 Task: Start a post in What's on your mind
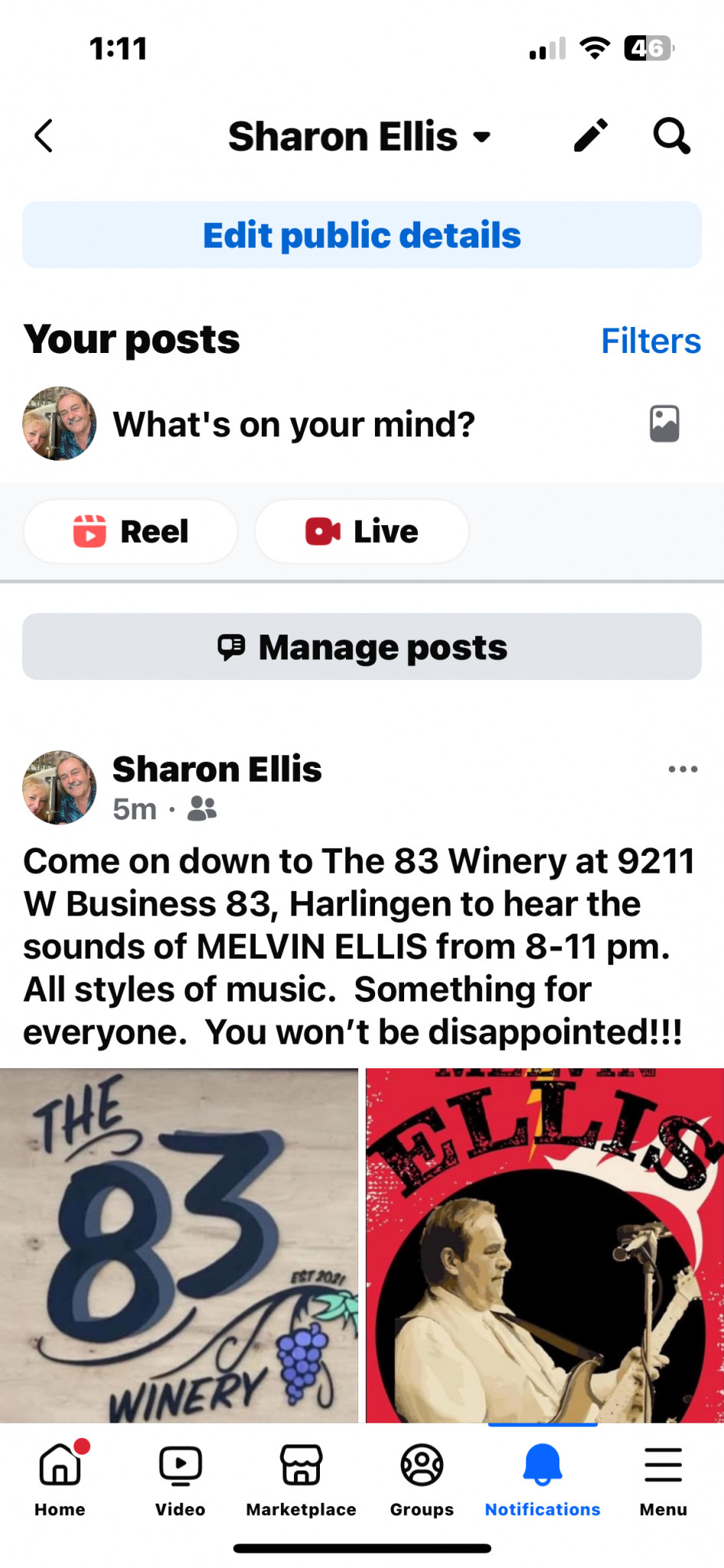294,424
